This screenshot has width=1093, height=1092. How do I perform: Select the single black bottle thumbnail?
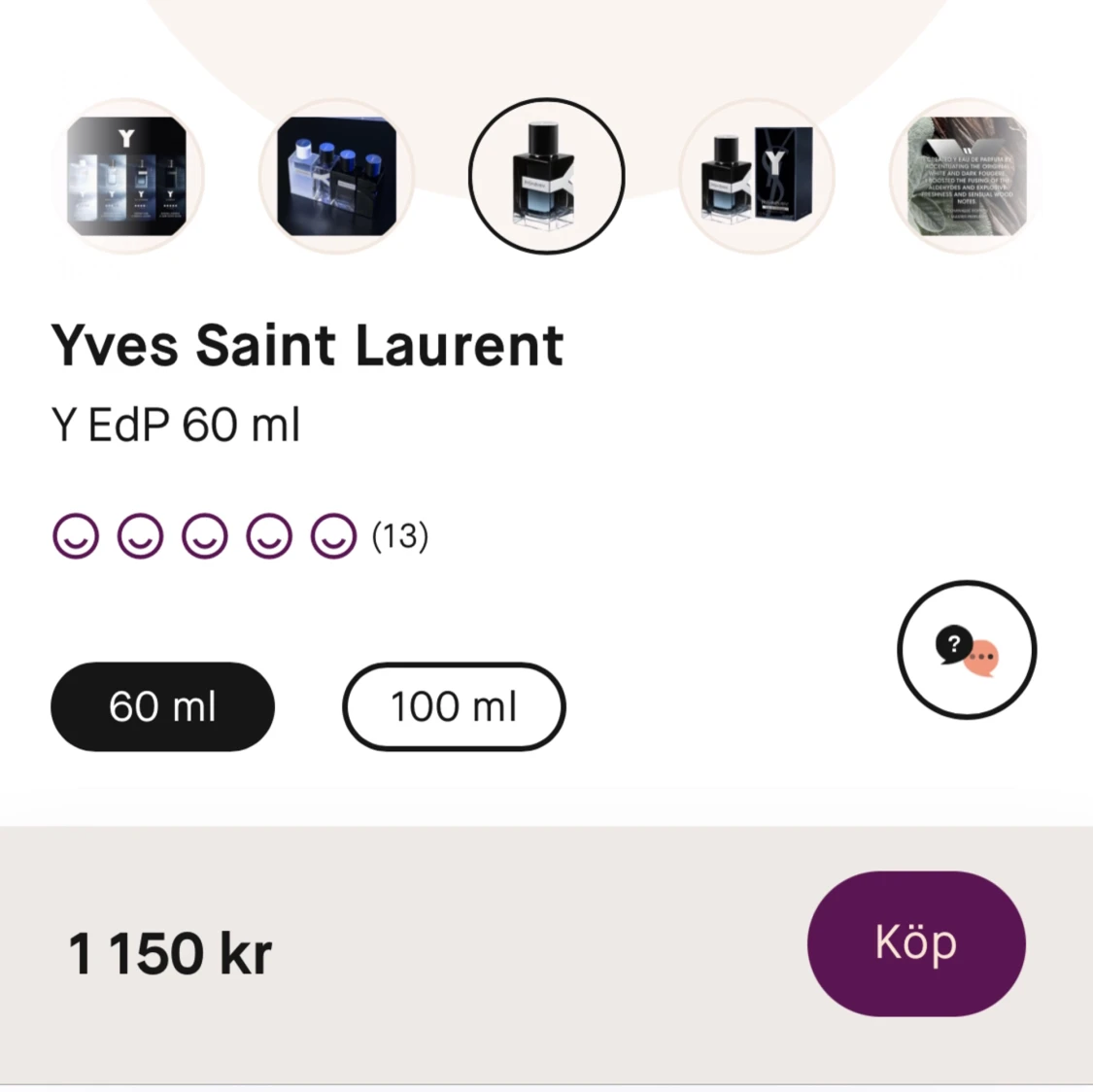546,176
